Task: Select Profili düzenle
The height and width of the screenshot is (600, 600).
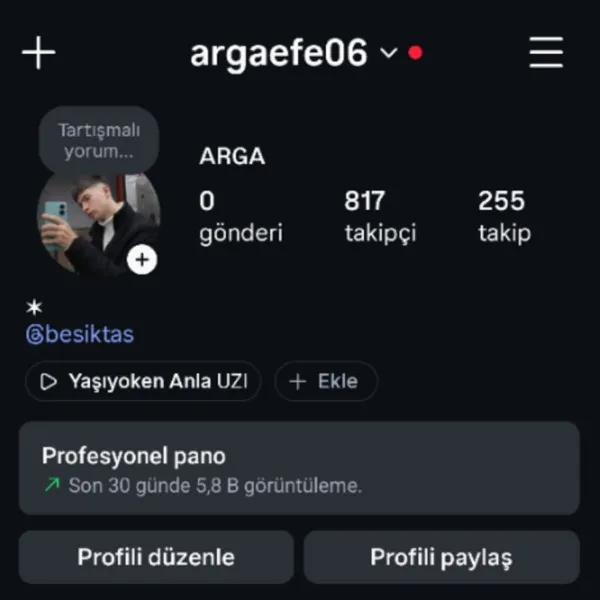Action: (156, 557)
